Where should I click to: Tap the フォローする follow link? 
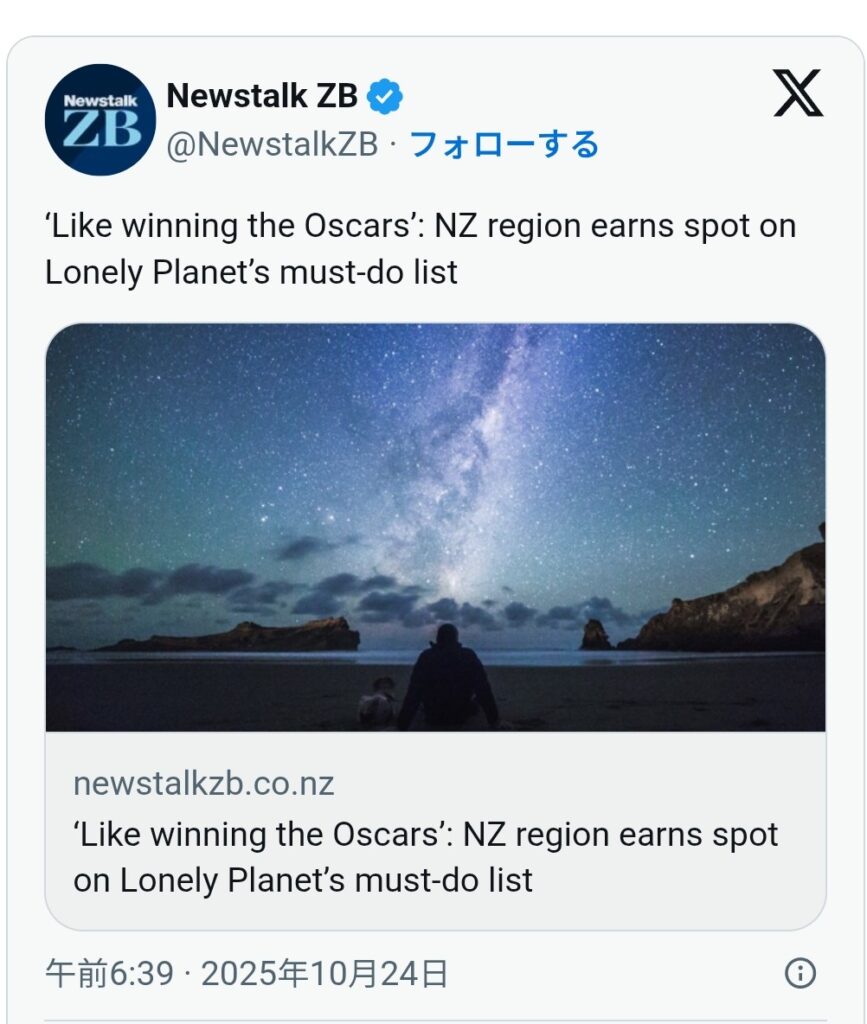point(504,145)
